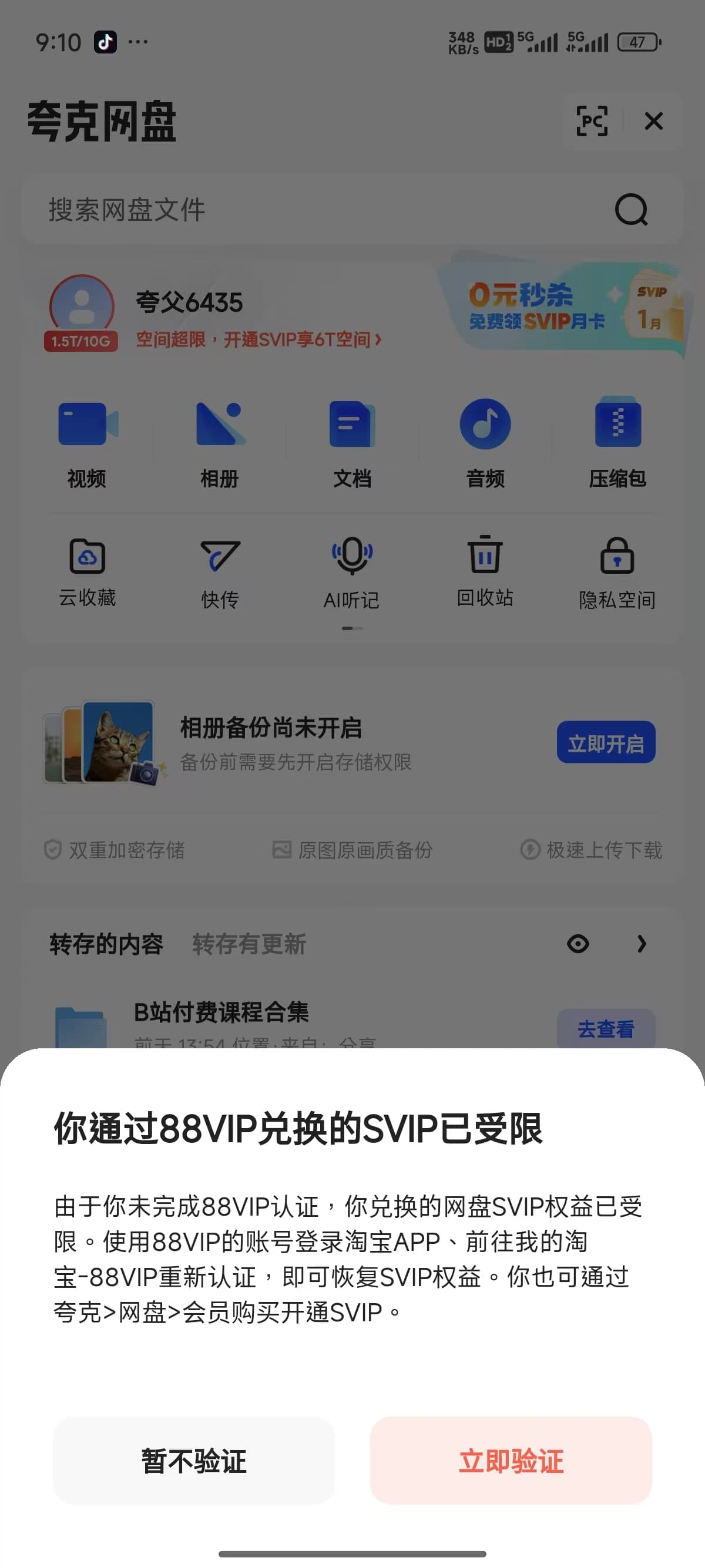Open the 音频 category
705x1568 pixels.
coord(485,444)
